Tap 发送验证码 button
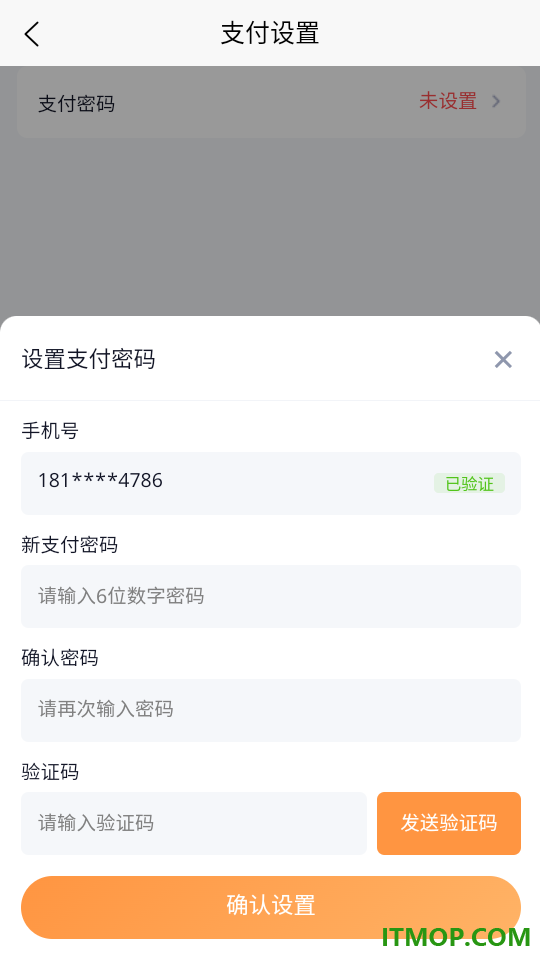The width and height of the screenshot is (540, 960). tap(449, 823)
